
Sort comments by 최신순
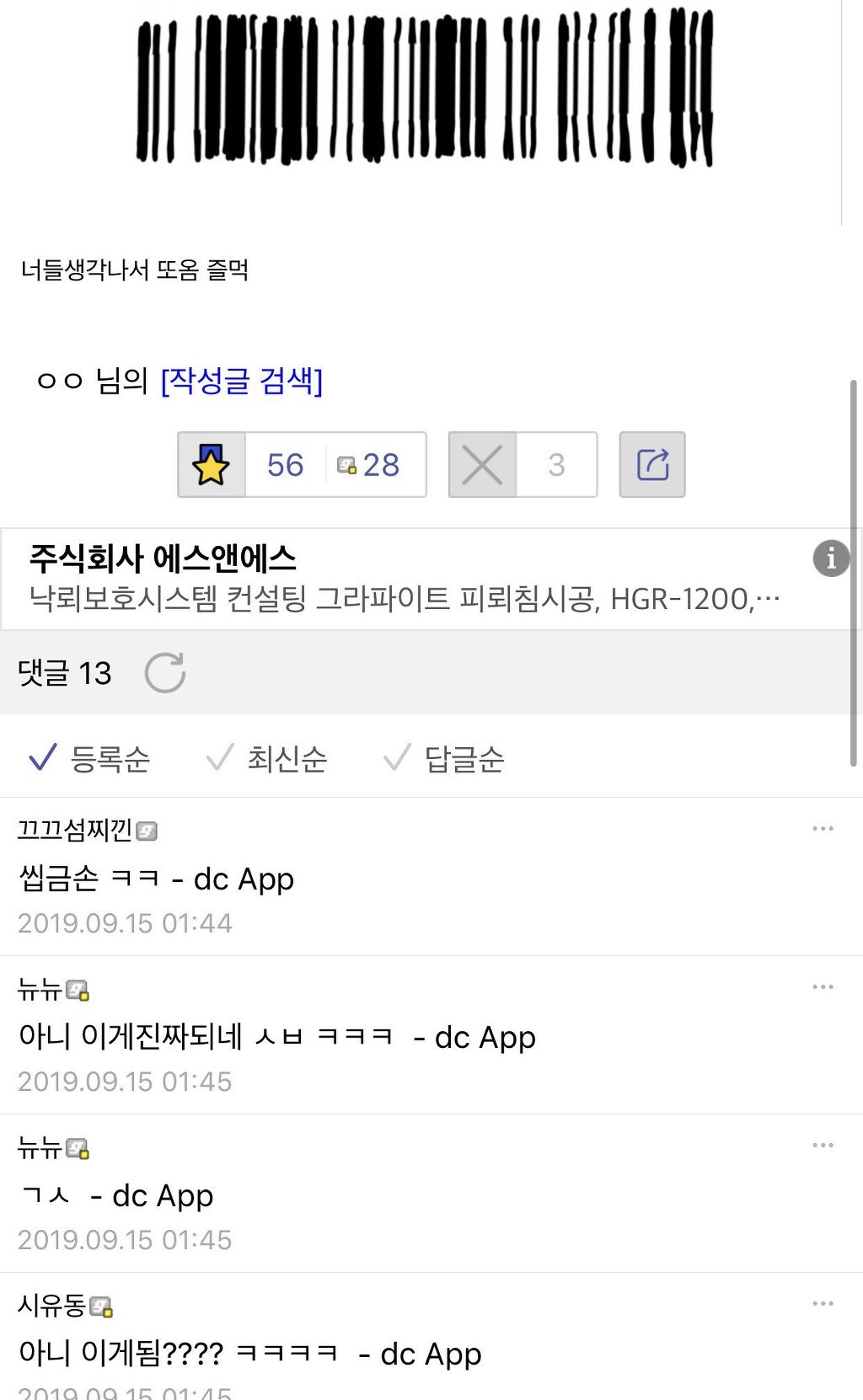point(267,759)
